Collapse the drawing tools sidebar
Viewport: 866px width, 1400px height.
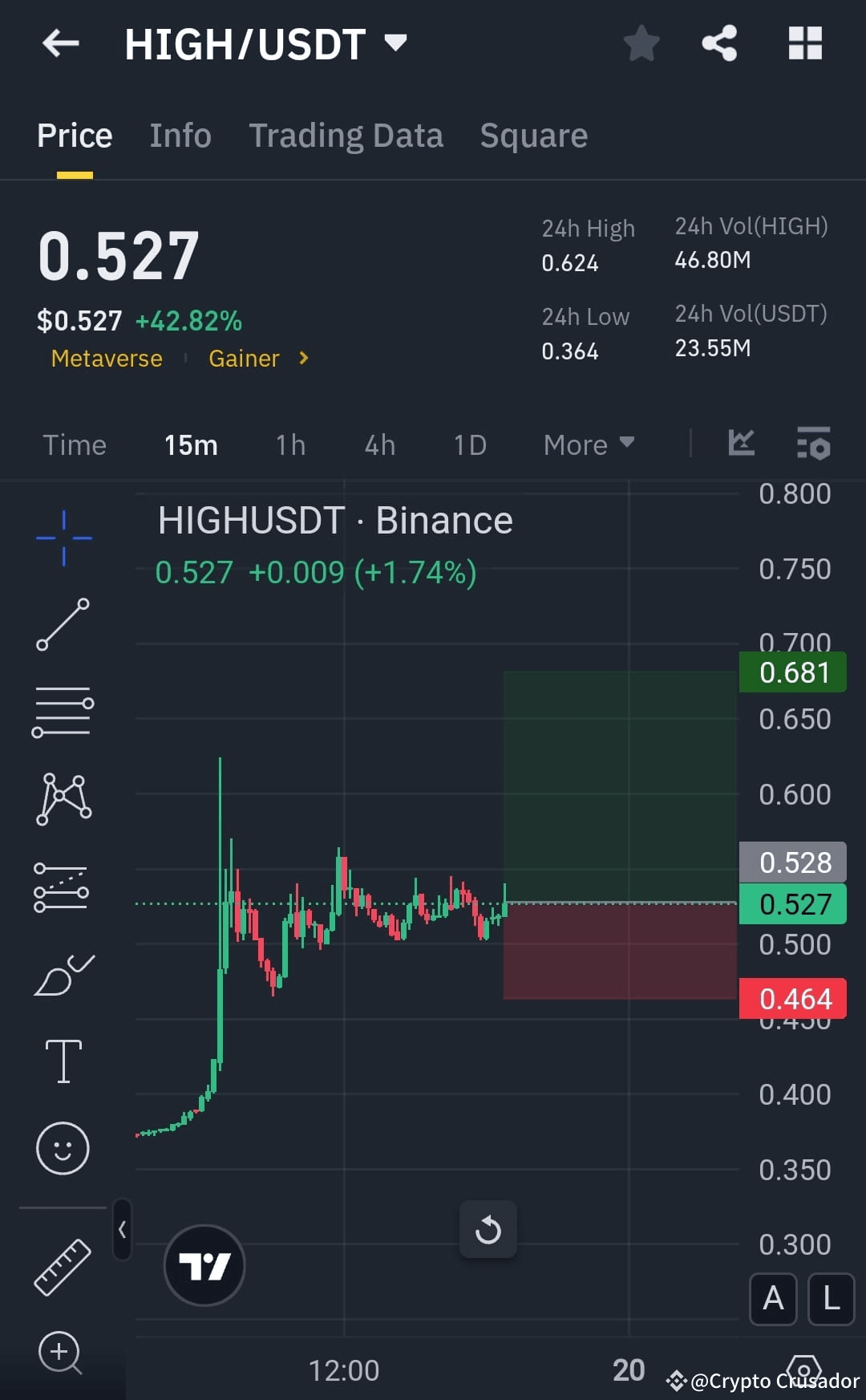click(x=122, y=1228)
